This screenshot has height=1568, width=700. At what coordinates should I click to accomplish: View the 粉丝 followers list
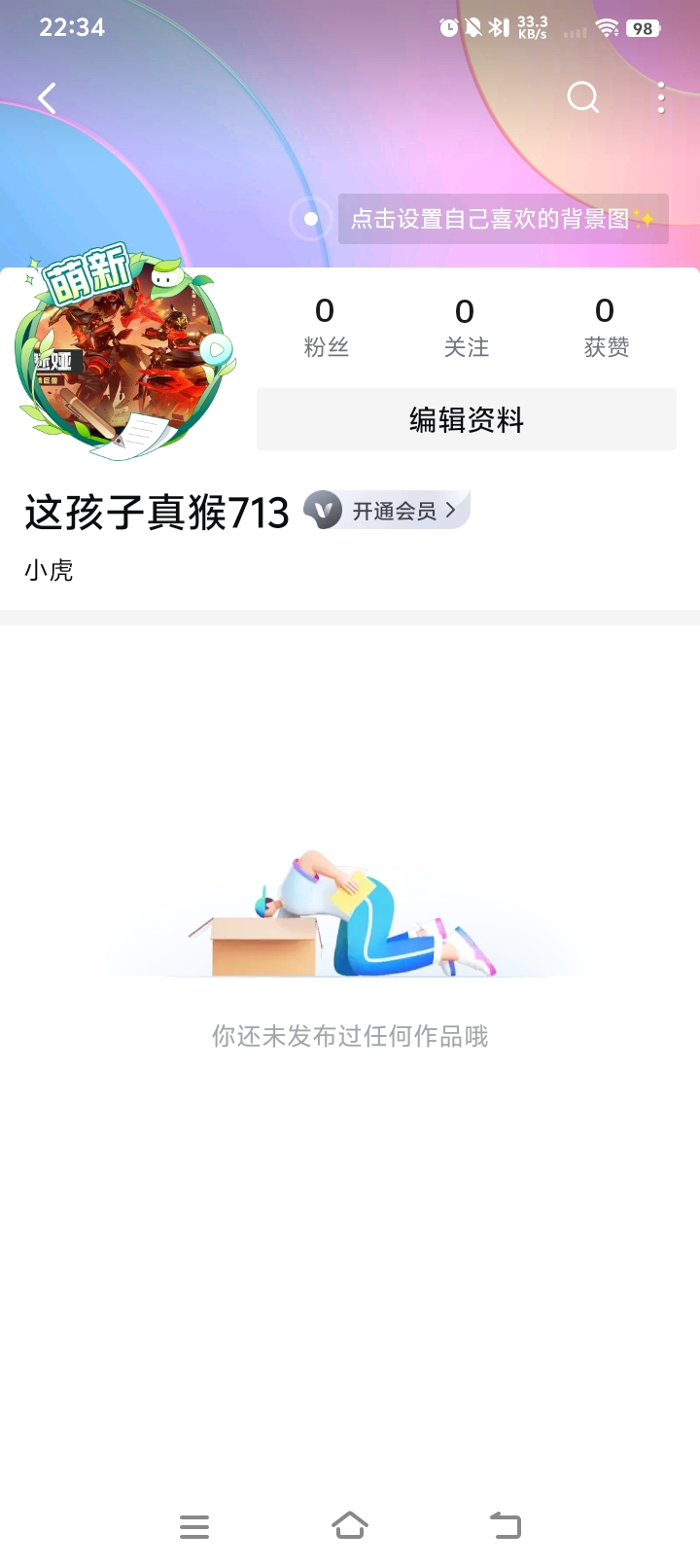click(x=326, y=327)
